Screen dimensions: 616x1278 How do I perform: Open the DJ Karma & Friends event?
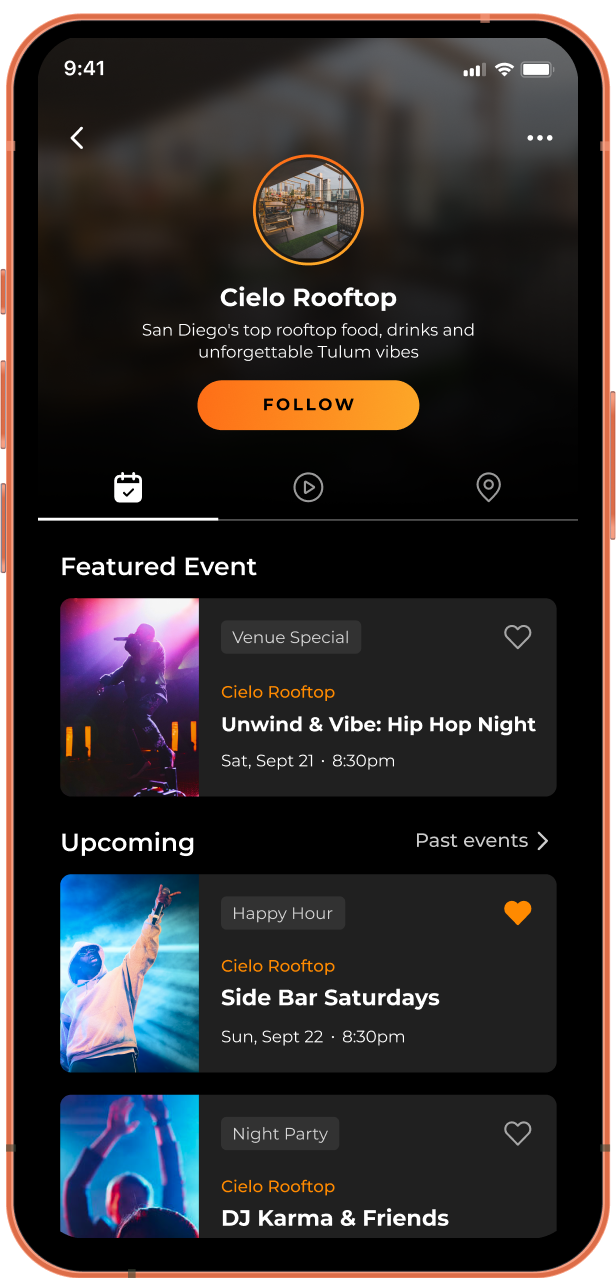335,1217
